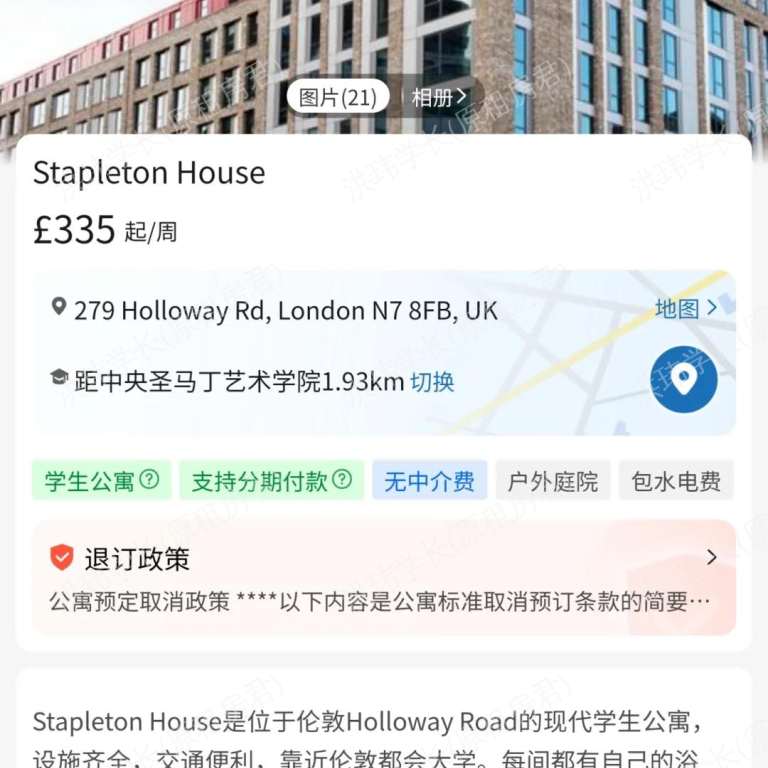Open the 相册 photo album
Screen dimensions: 768x768
440,98
